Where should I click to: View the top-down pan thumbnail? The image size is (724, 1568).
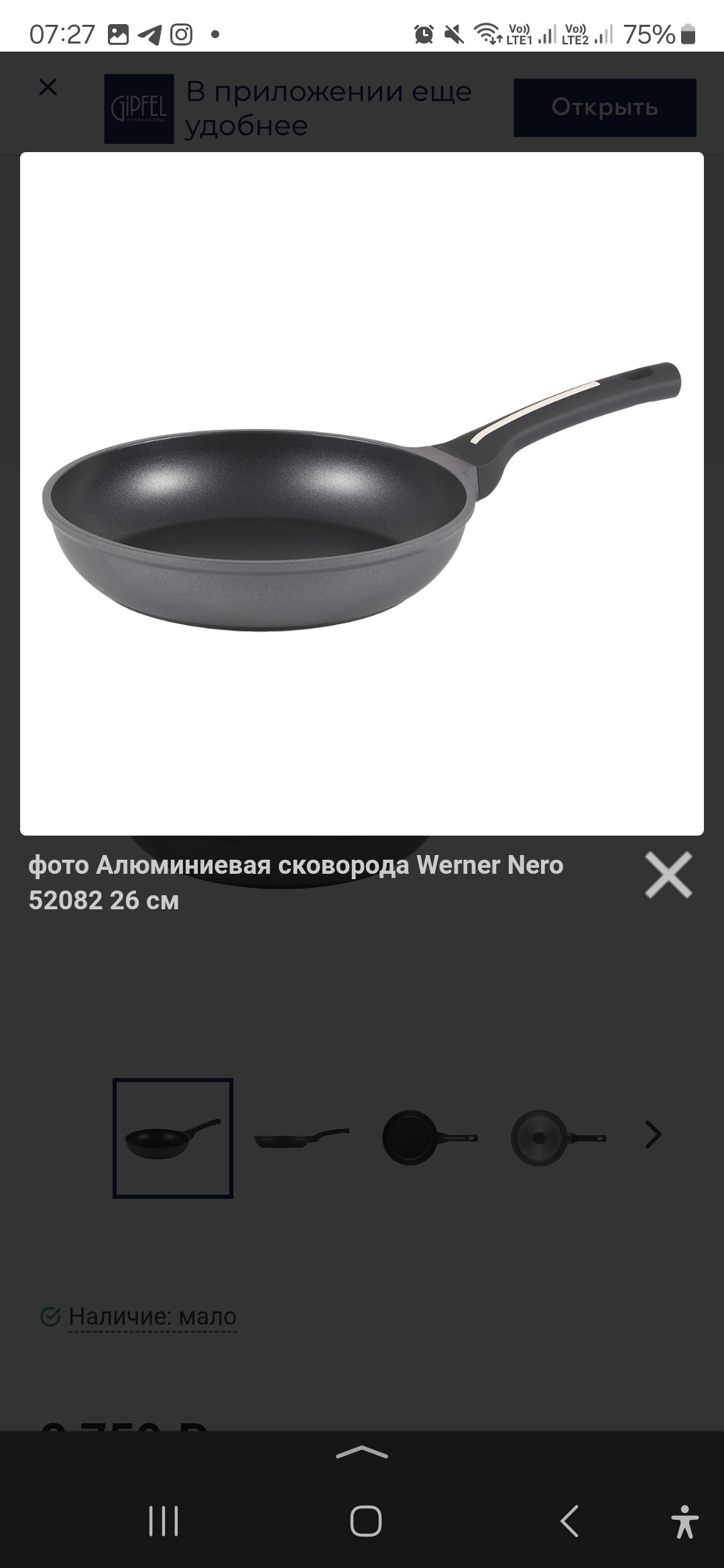click(x=430, y=1138)
